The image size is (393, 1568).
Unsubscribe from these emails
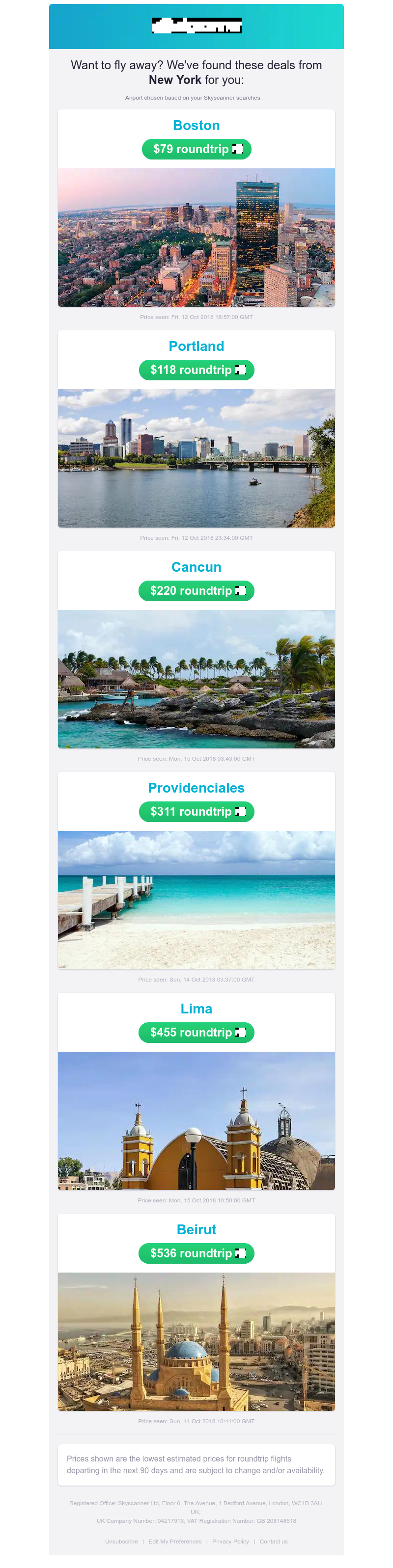(121, 1541)
